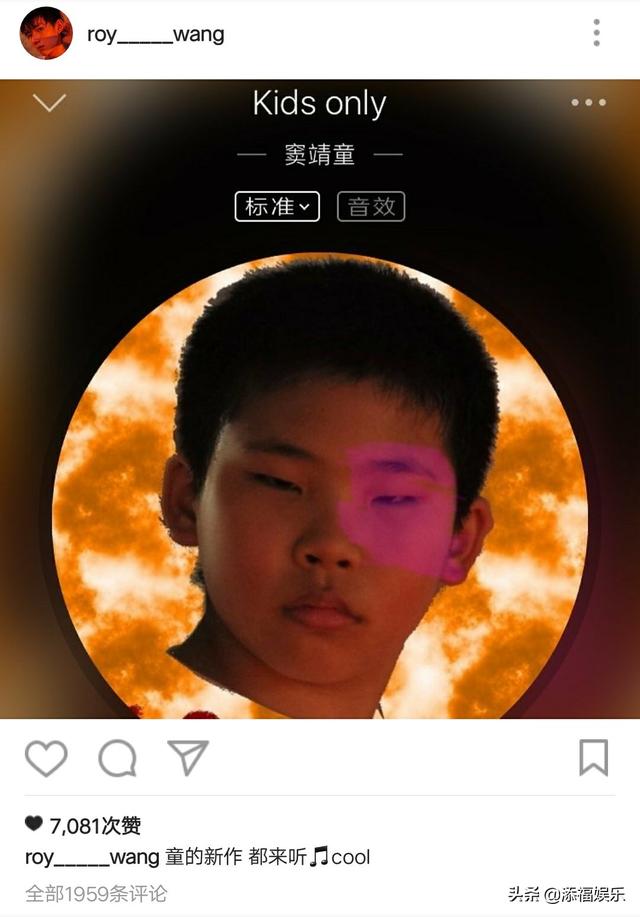Share the post via paper plane icon
Image resolution: width=640 pixels, height=917 pixels.
pos(187,758)
